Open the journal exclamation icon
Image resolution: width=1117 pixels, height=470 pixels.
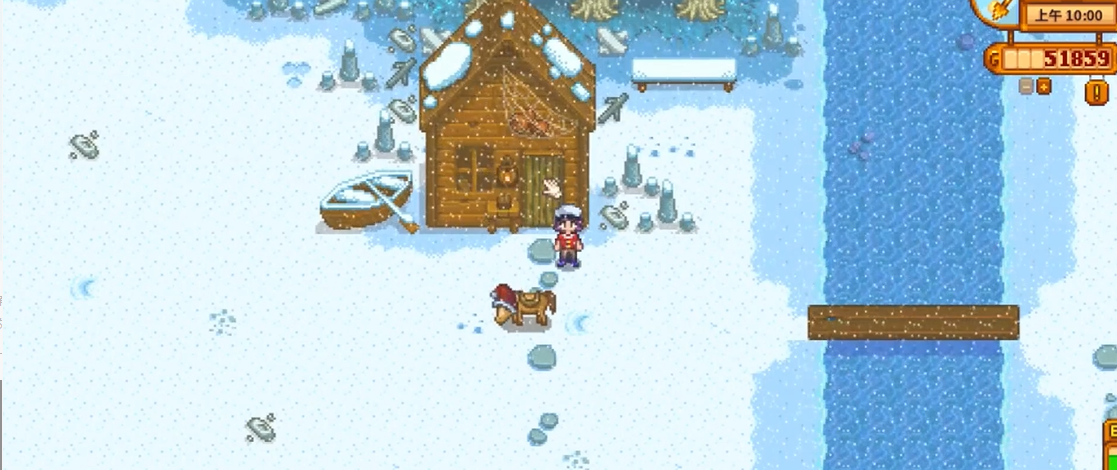pos(1097,92)
